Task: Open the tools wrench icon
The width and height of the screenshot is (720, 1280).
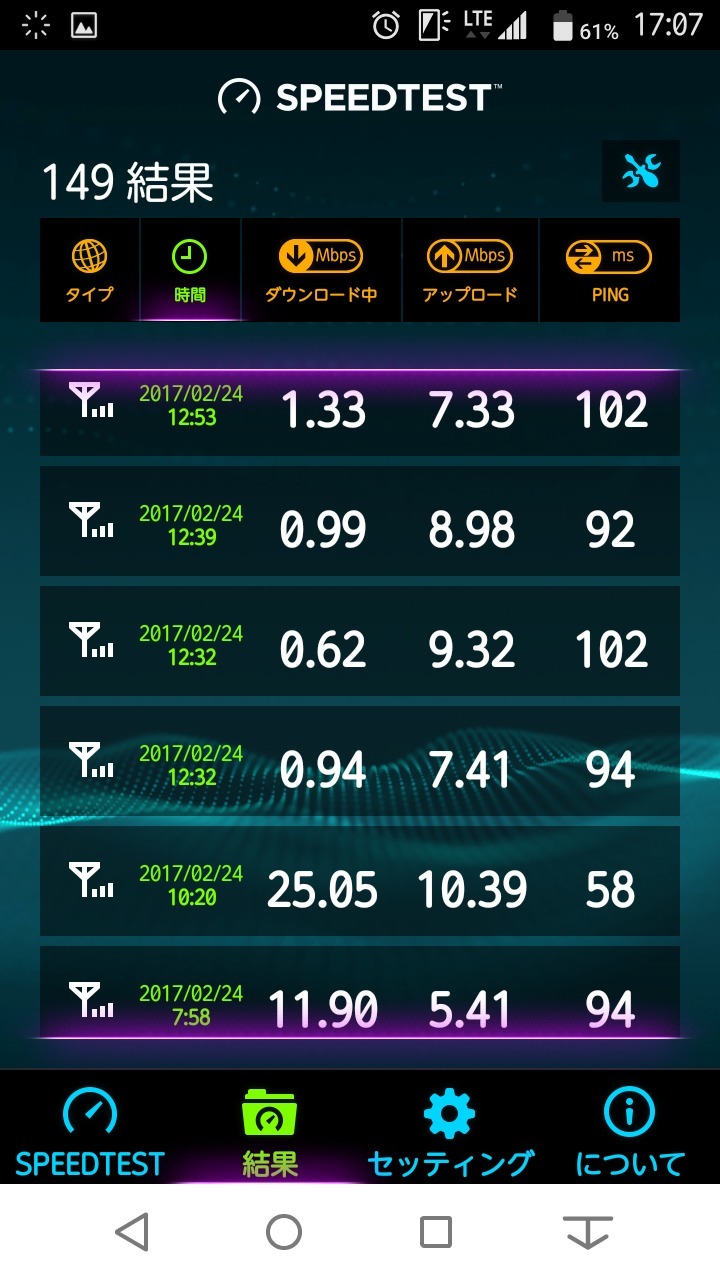Action: pyautogui.click(x=640, y=172)
